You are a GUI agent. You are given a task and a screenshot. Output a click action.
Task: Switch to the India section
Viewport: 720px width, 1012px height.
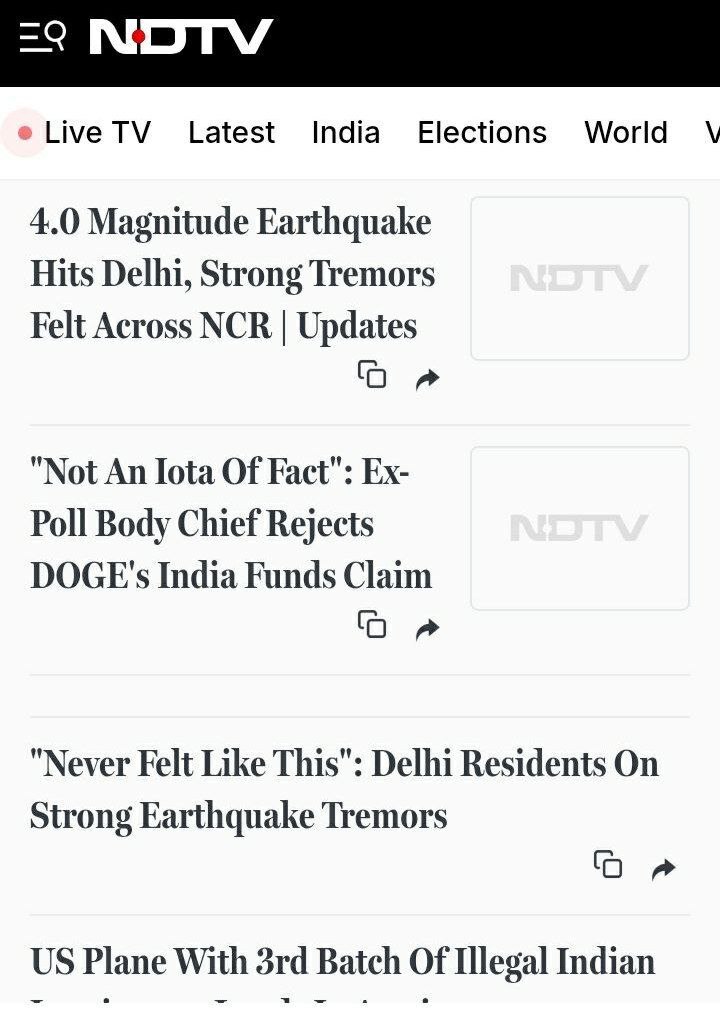tap(345, 133)
